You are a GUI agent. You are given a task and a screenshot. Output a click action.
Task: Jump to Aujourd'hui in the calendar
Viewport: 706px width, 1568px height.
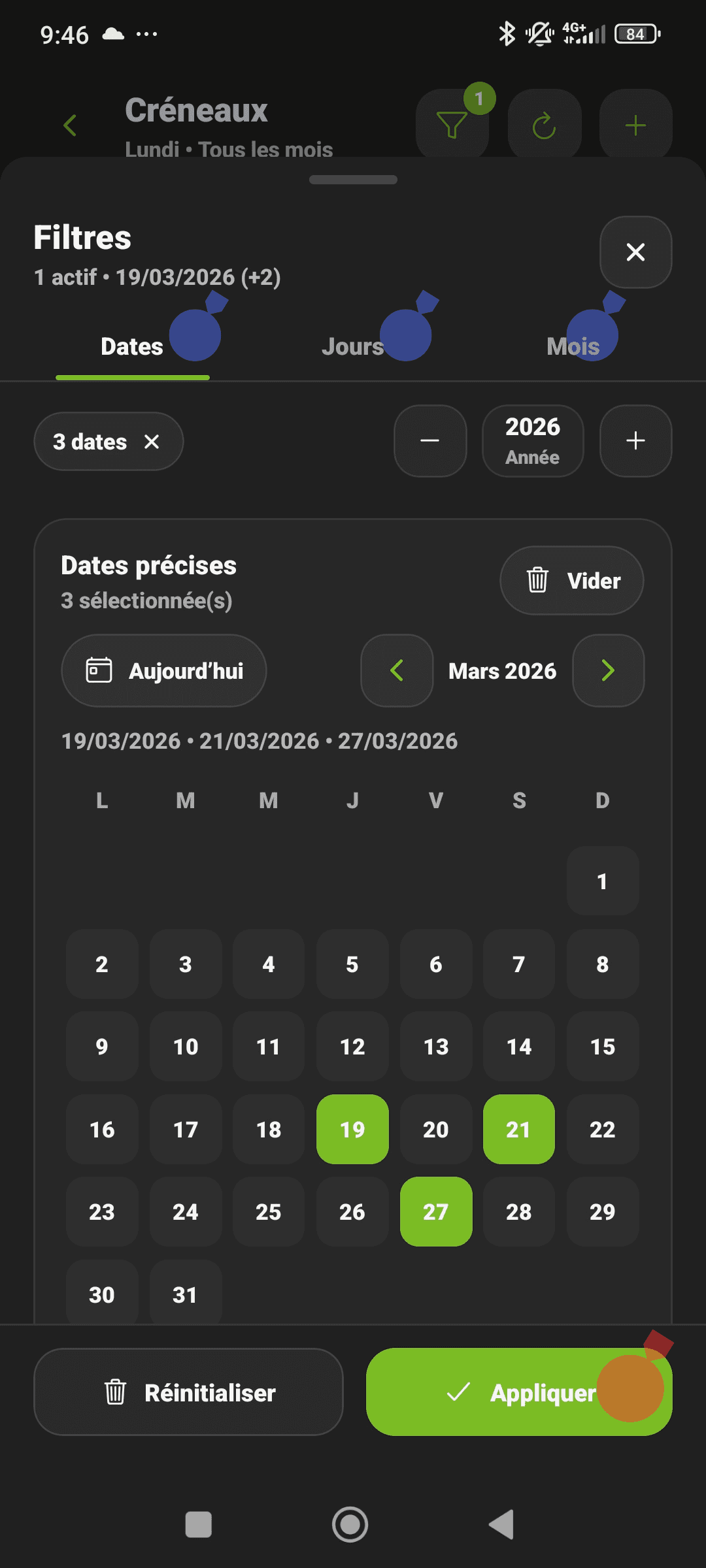pyautogui.click(x=164, y=670)
